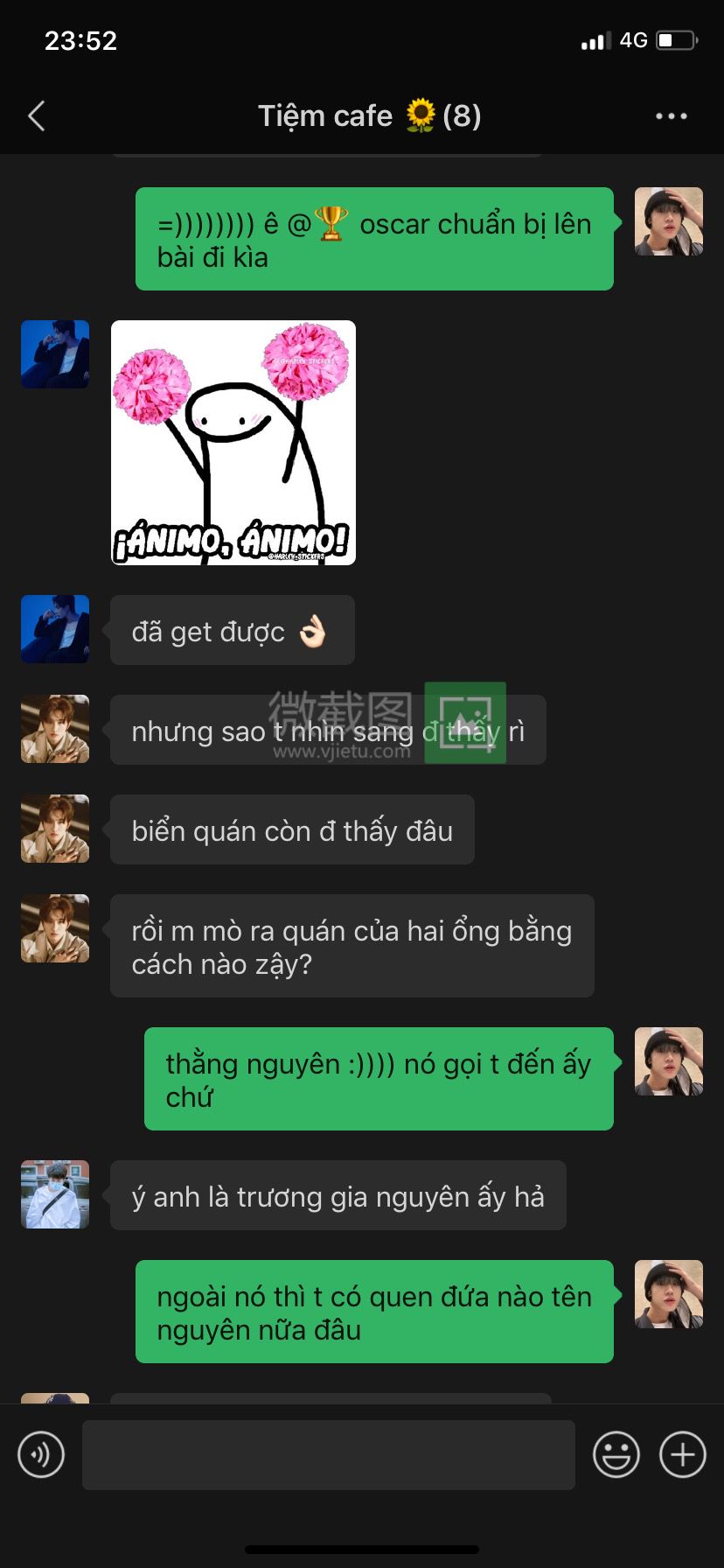This screenshot has width=724, height=1568.
Task: View avatar next to "ý anh là trương gia nguyên"
Action: (55, 1194)
